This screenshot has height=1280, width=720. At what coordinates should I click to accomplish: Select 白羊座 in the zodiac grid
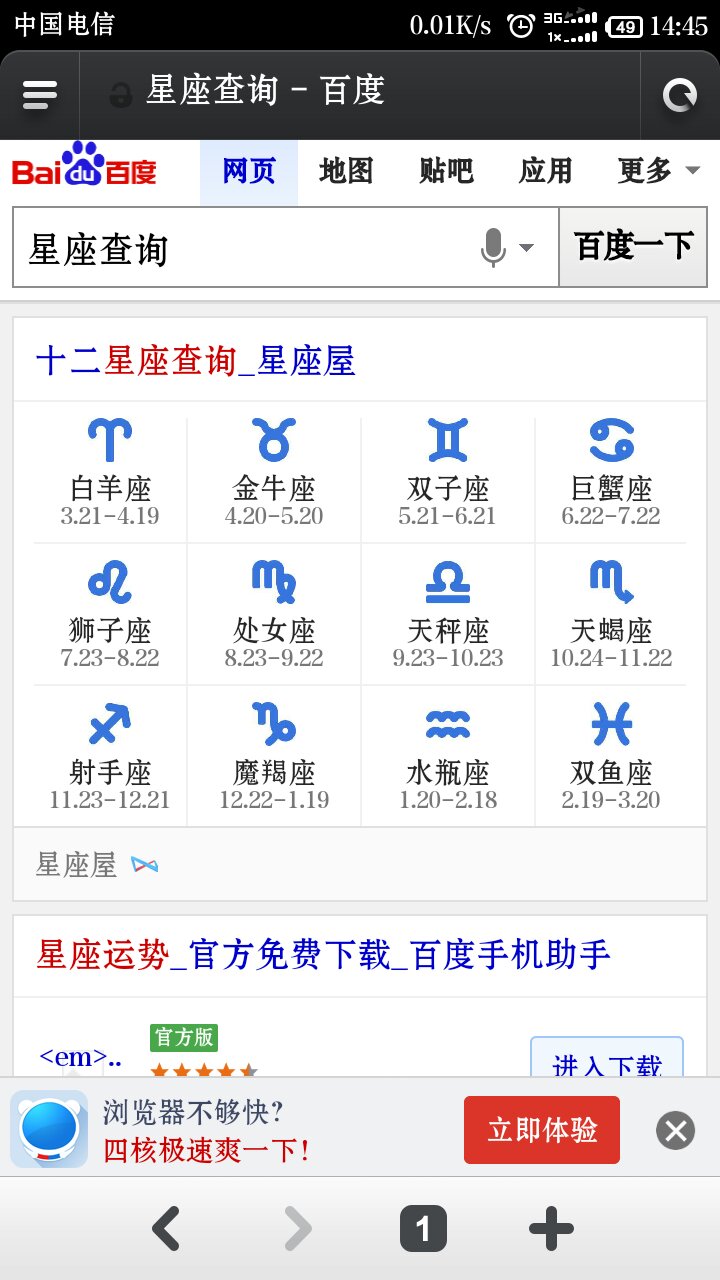(110, 473)
